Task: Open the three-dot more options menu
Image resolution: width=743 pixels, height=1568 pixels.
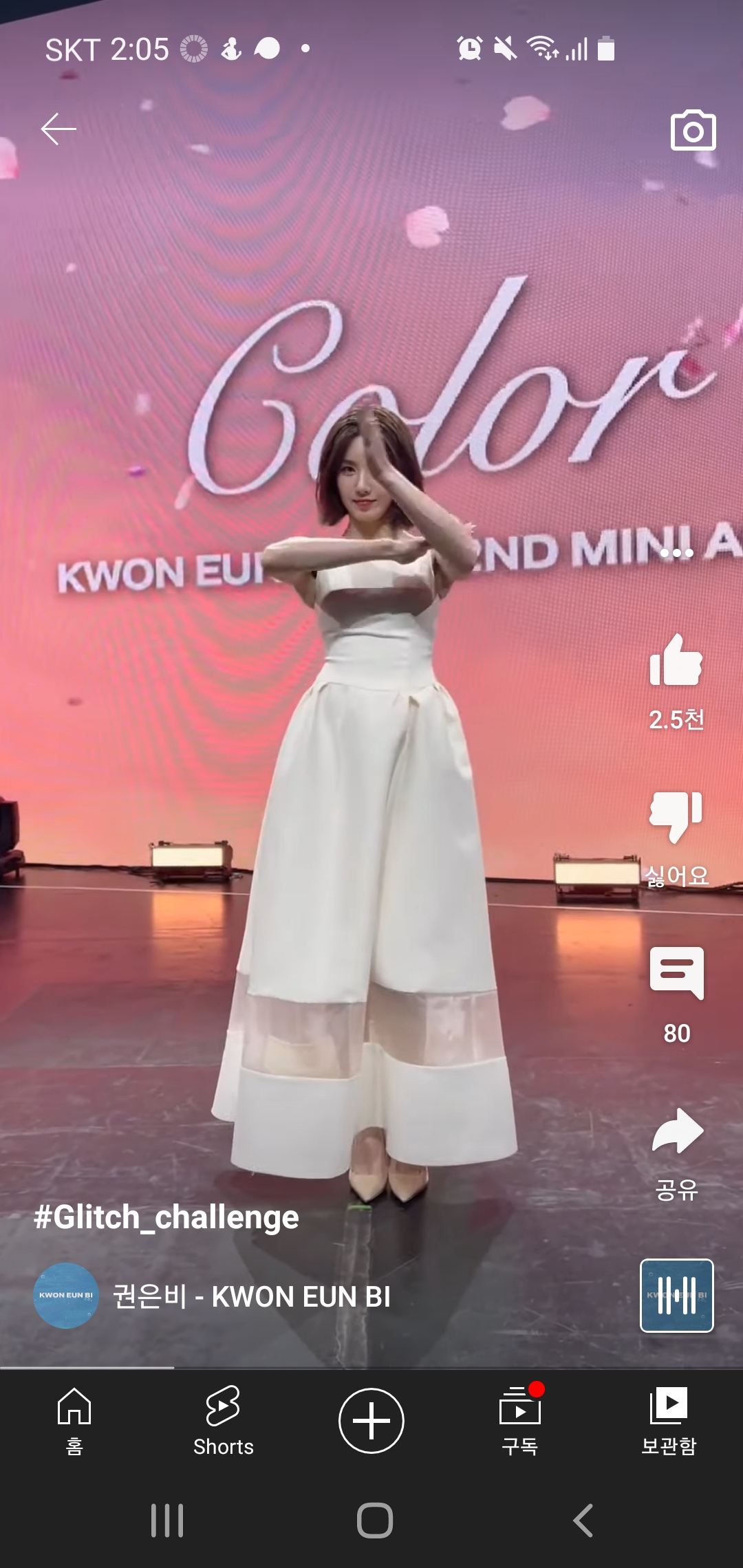Action: (676, 553)
